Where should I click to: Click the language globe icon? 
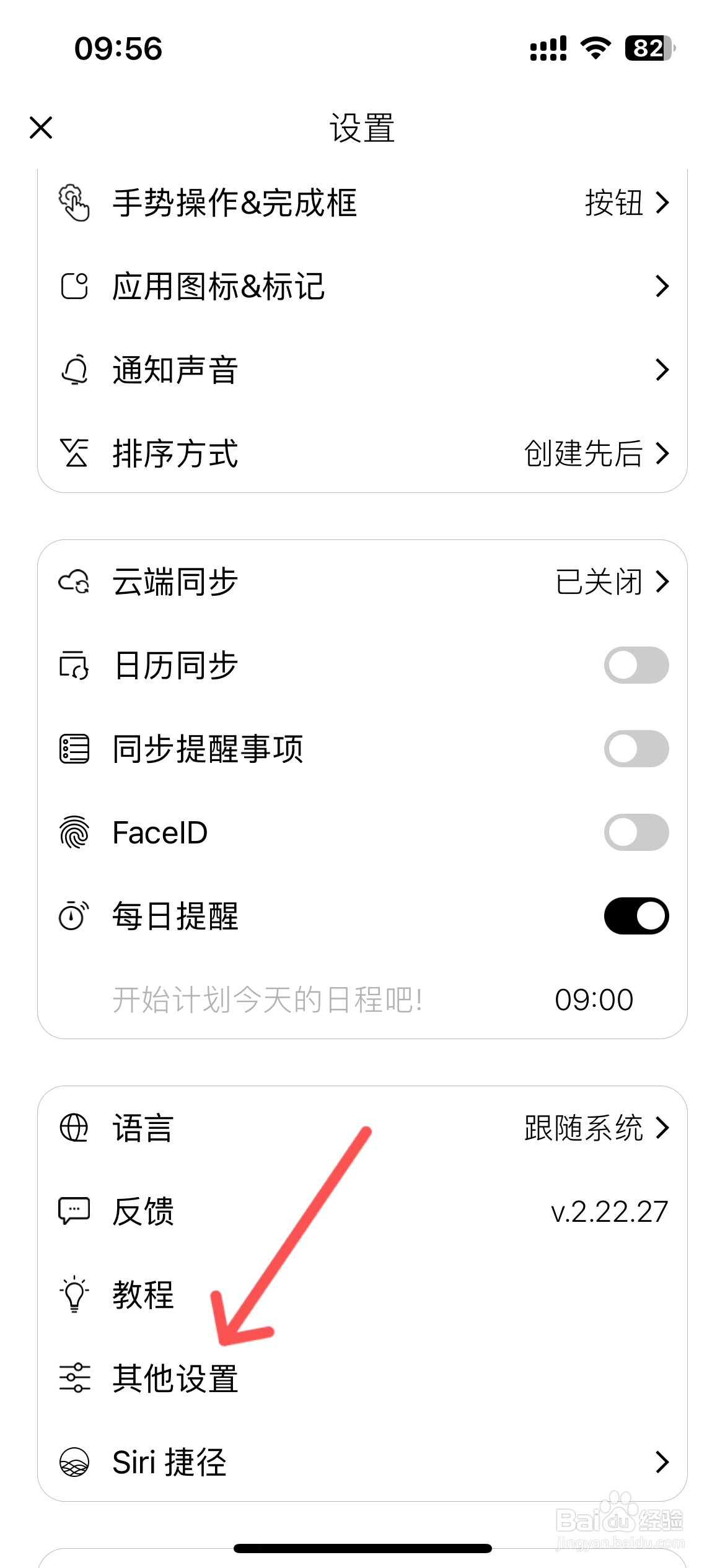[74, 1128]
